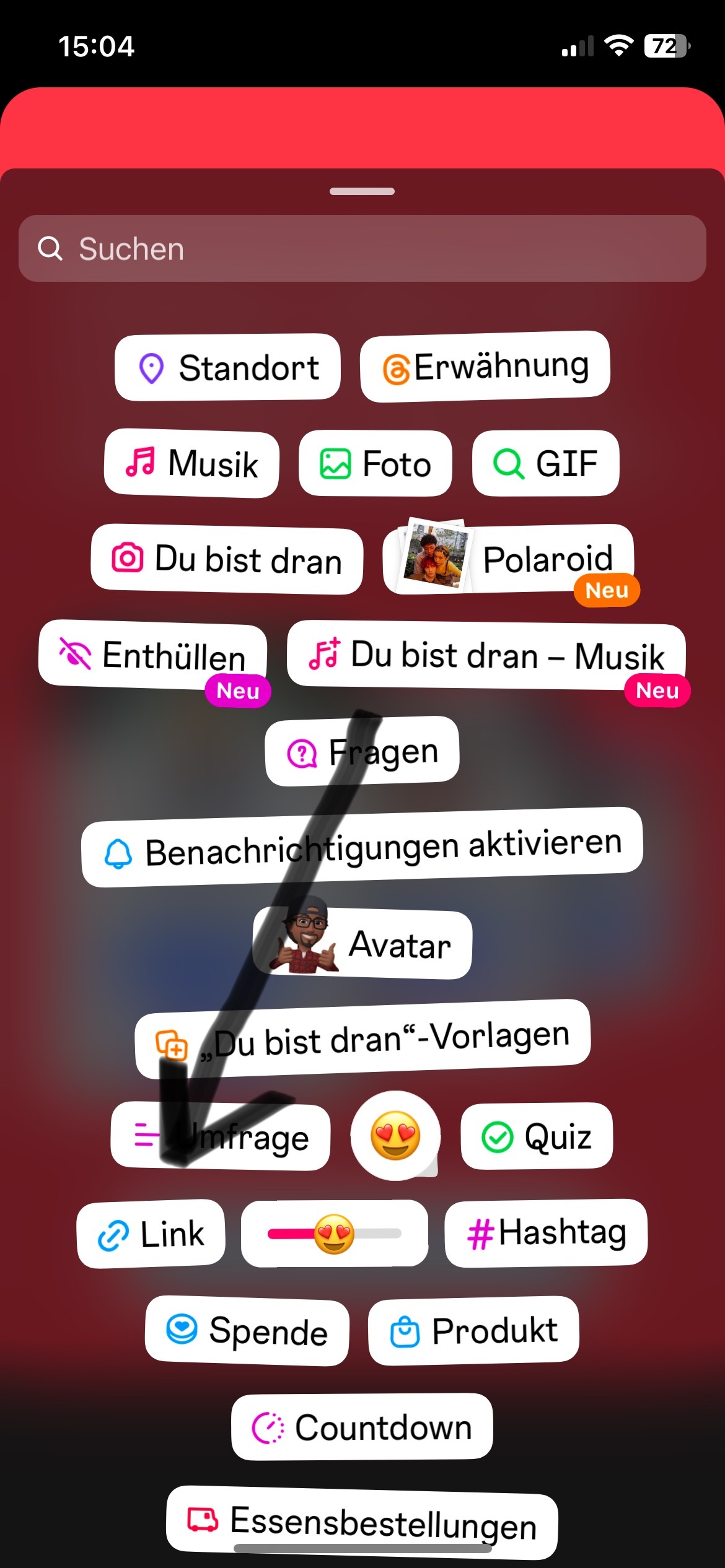725x1568 pixels.
Task: Add the heart-eyes emoji slider sticker
Action: 335,1232
